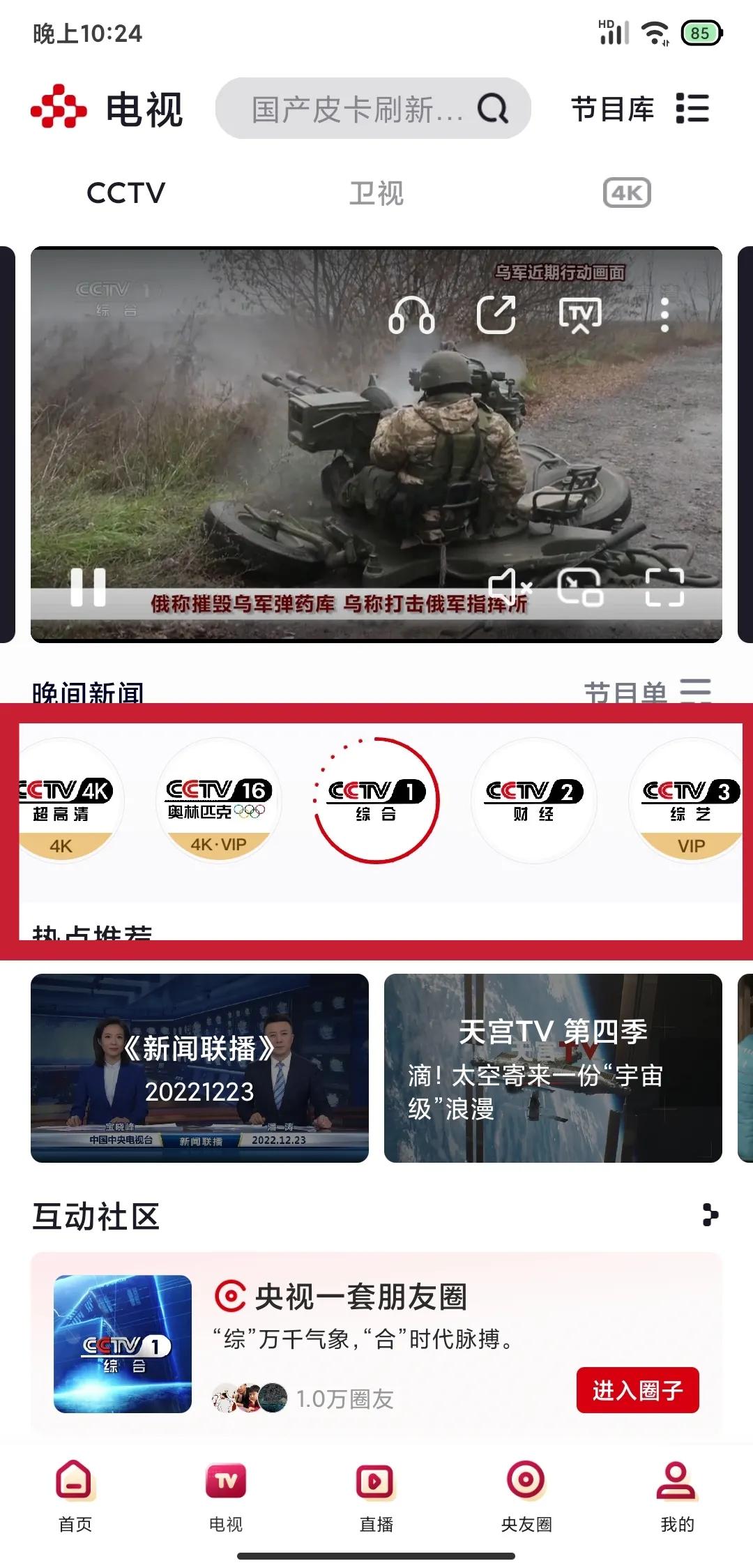Switch to the 卫视 tab
Image resolution: width=753 pixels, height=1568 pixels.
(x=376, y=193)
